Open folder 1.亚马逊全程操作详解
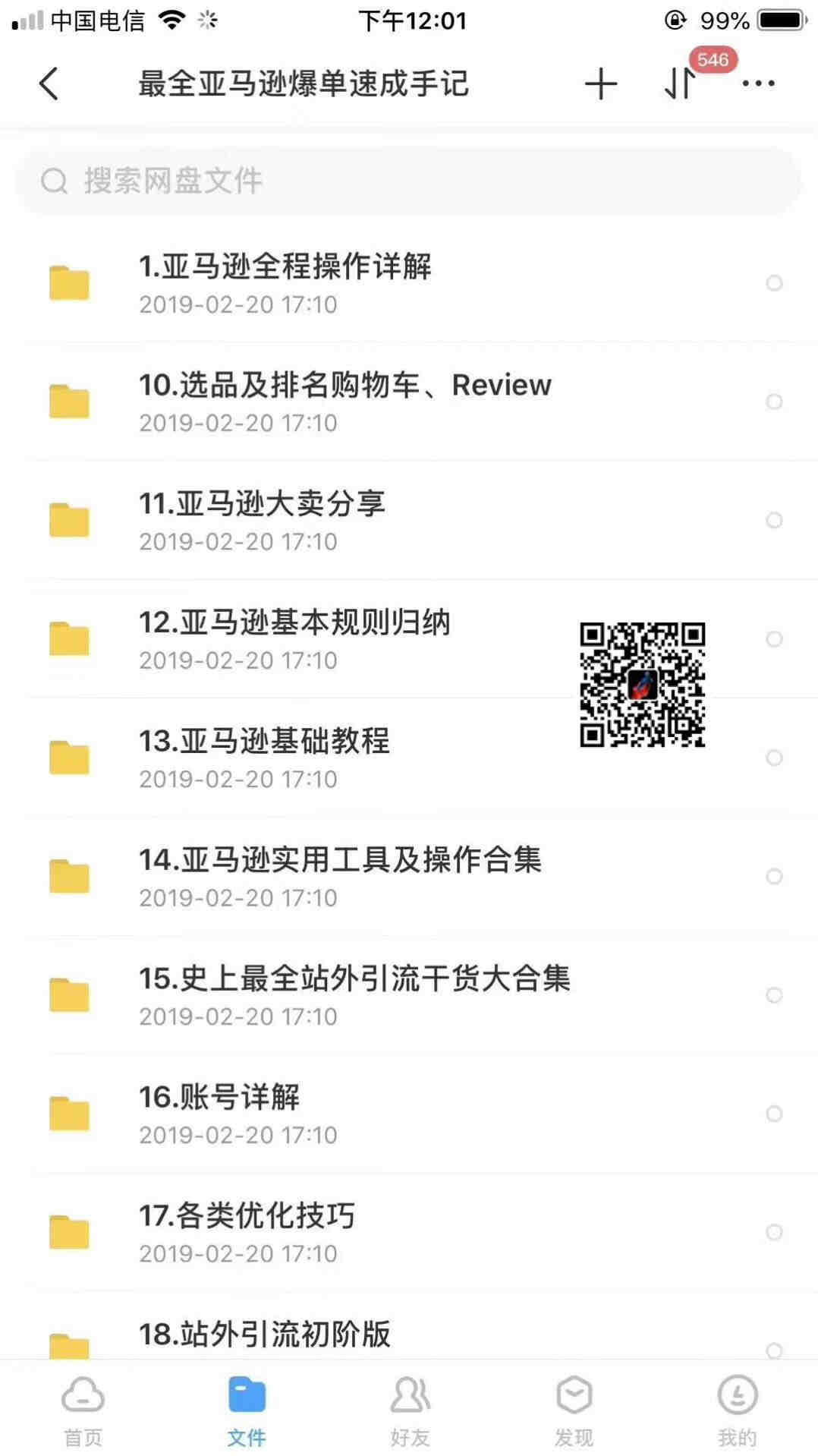This screenshot has height=1456, width=818. coord(408,283)
